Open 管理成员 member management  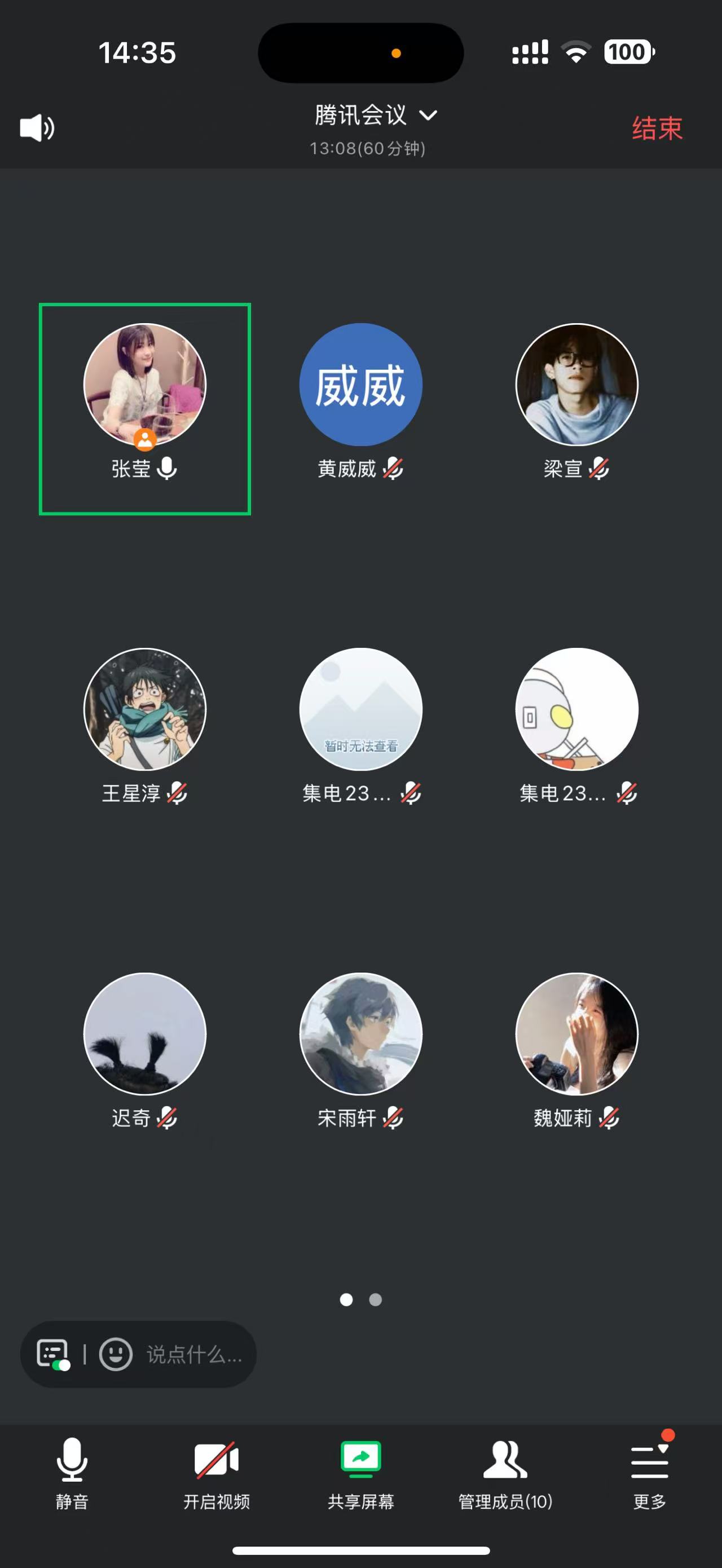tap(505, 1473)
